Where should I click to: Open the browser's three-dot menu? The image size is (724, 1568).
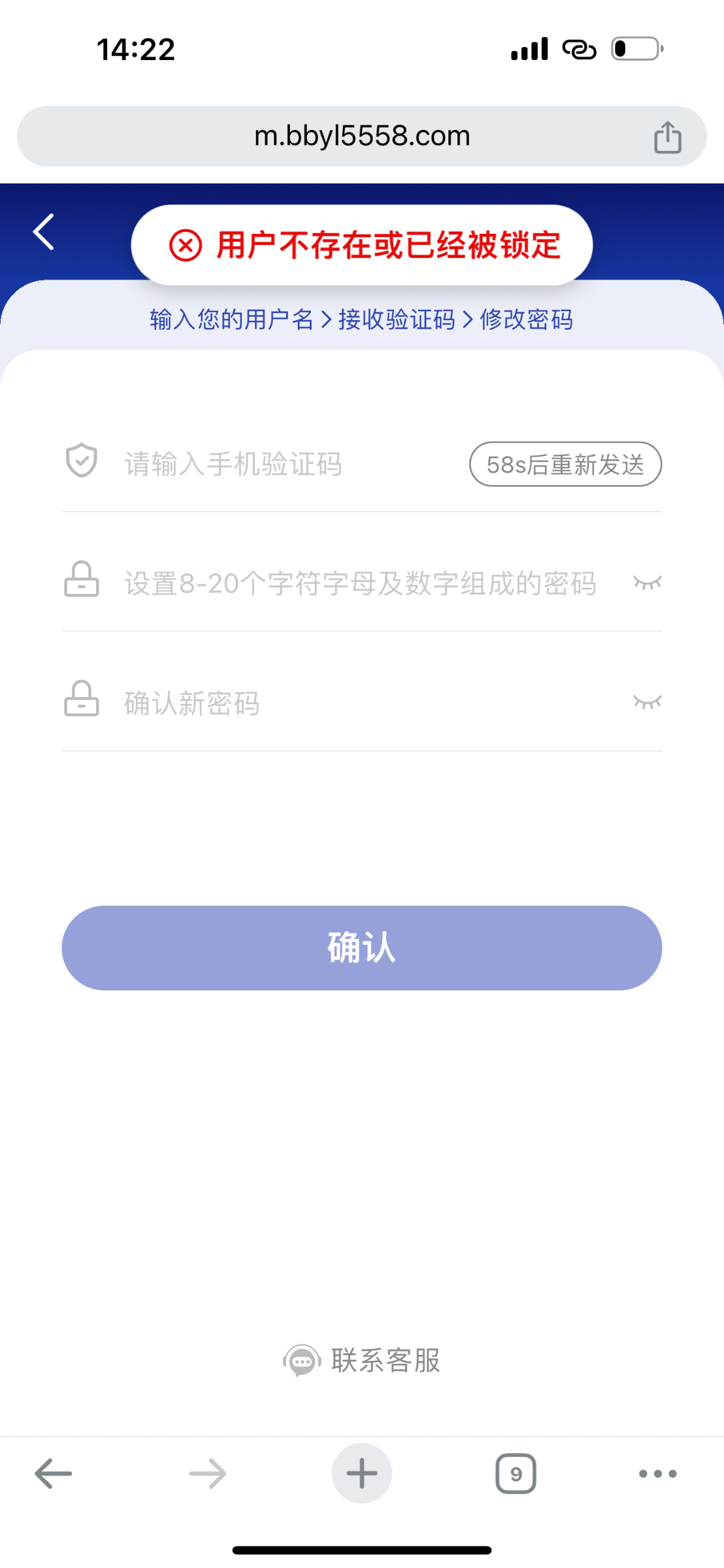[657, 1473]
